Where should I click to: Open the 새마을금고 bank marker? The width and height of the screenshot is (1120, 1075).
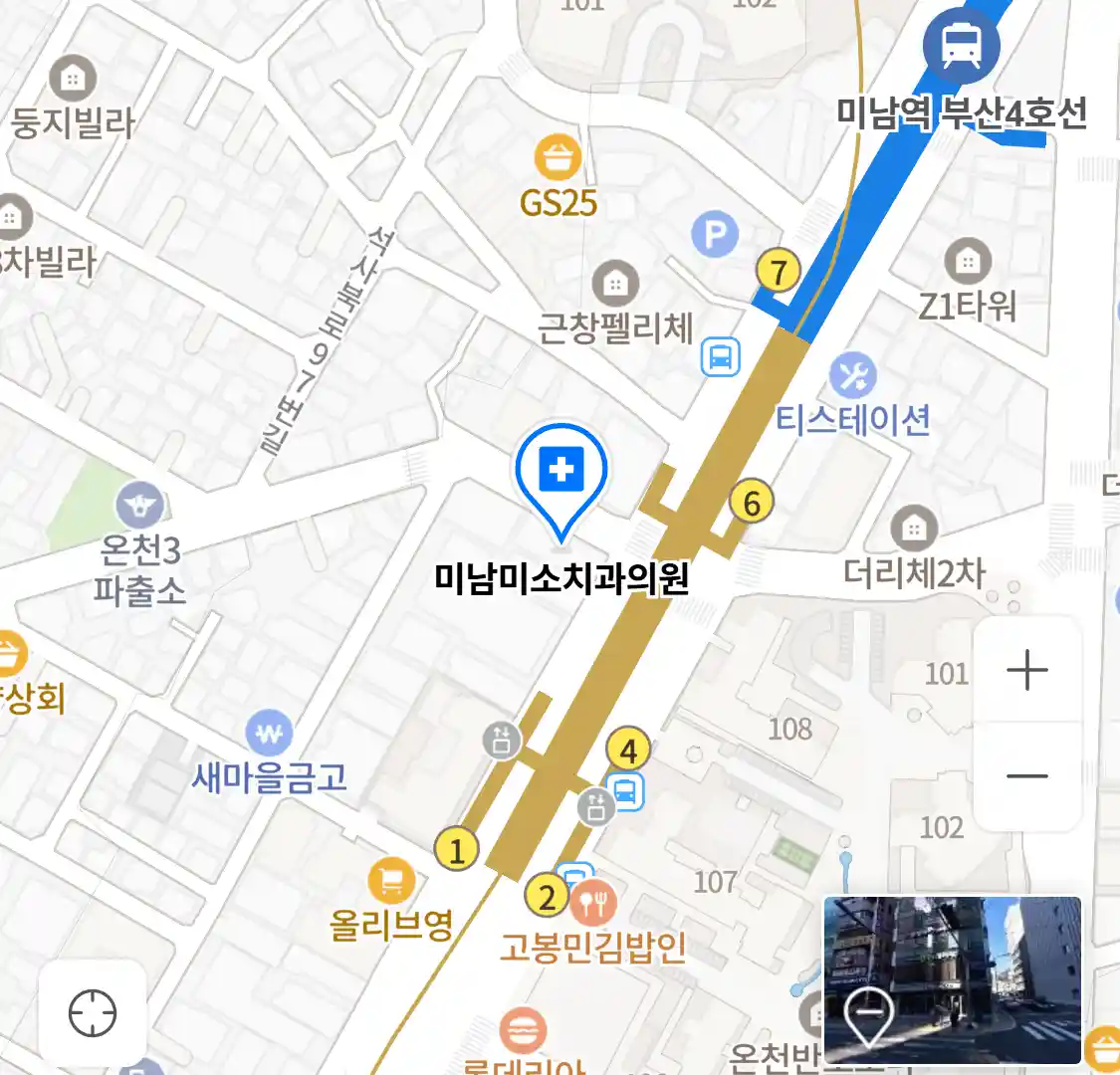pos(269,735)
